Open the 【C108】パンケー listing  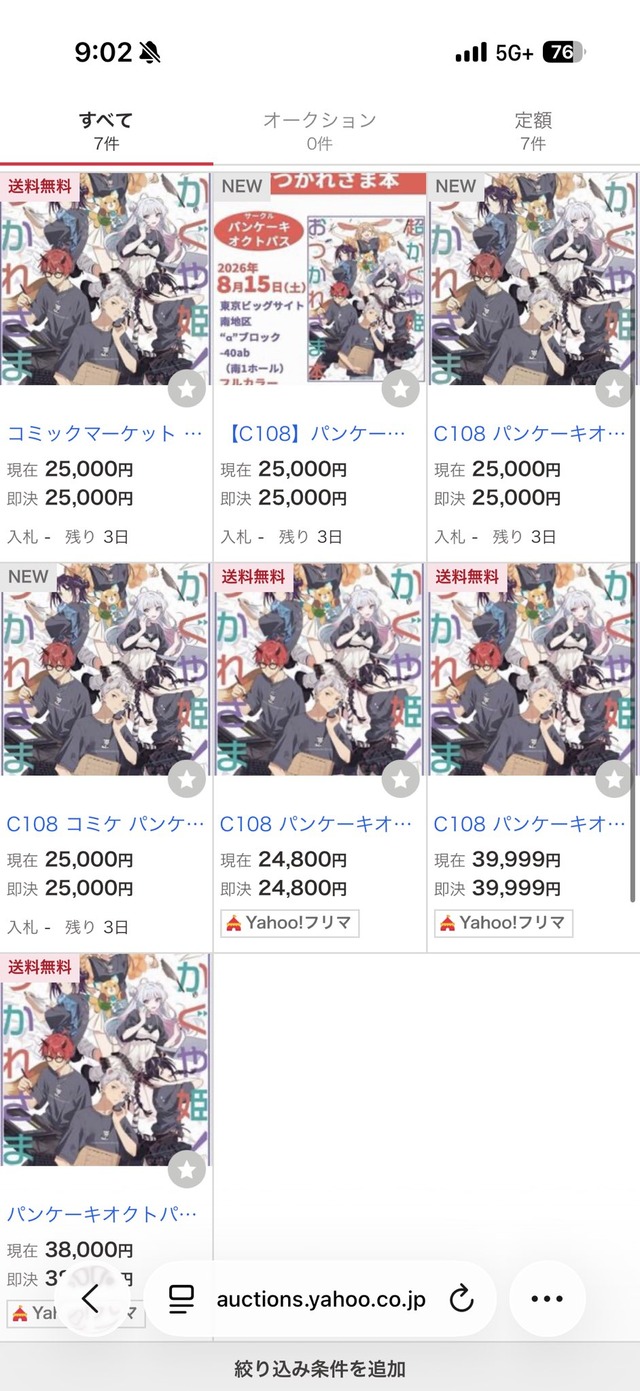click(x=313, y=434)
